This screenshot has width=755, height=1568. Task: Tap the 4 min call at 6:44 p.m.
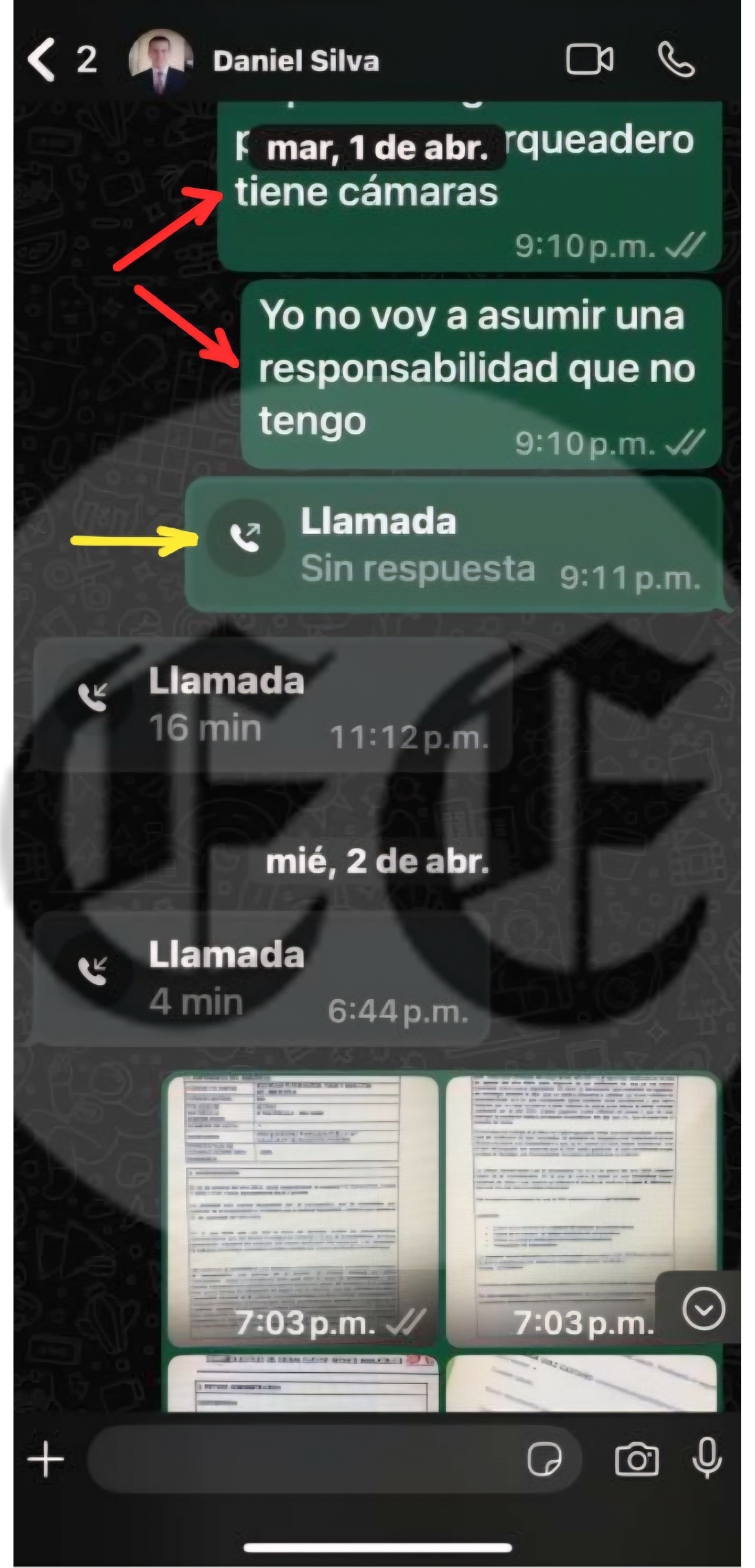260,978
